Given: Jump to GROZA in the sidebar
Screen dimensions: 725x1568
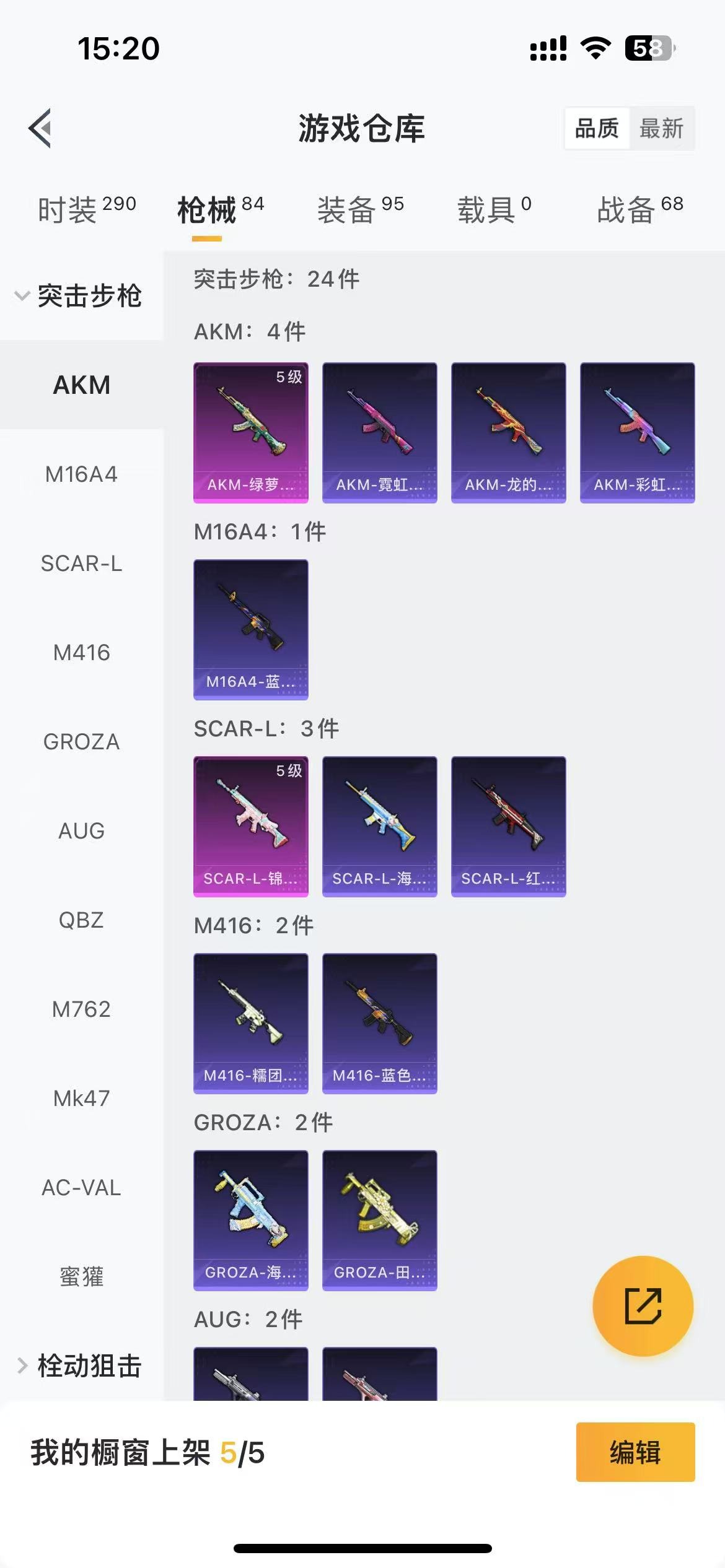Looking at the screenshot, I should click(81, 742).
